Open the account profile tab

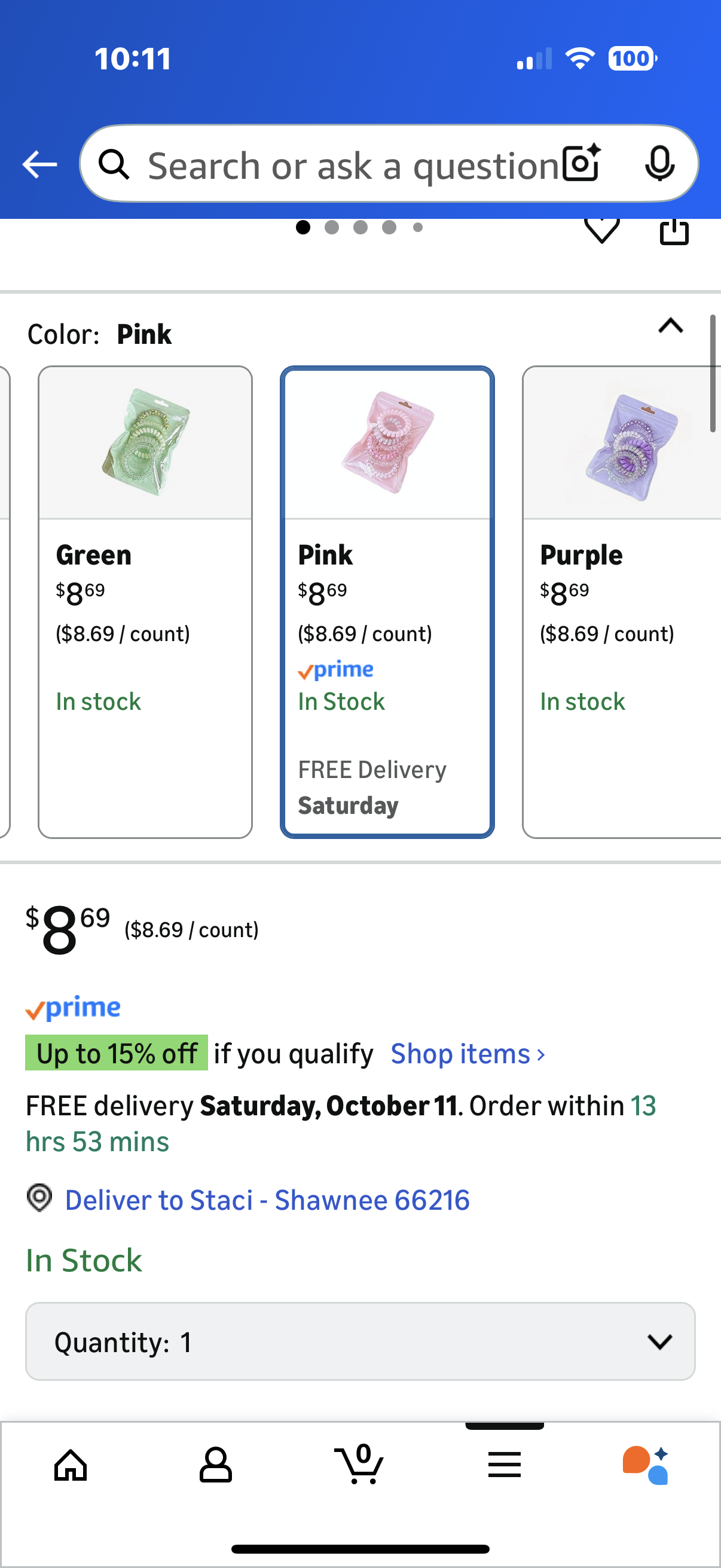215,1465
